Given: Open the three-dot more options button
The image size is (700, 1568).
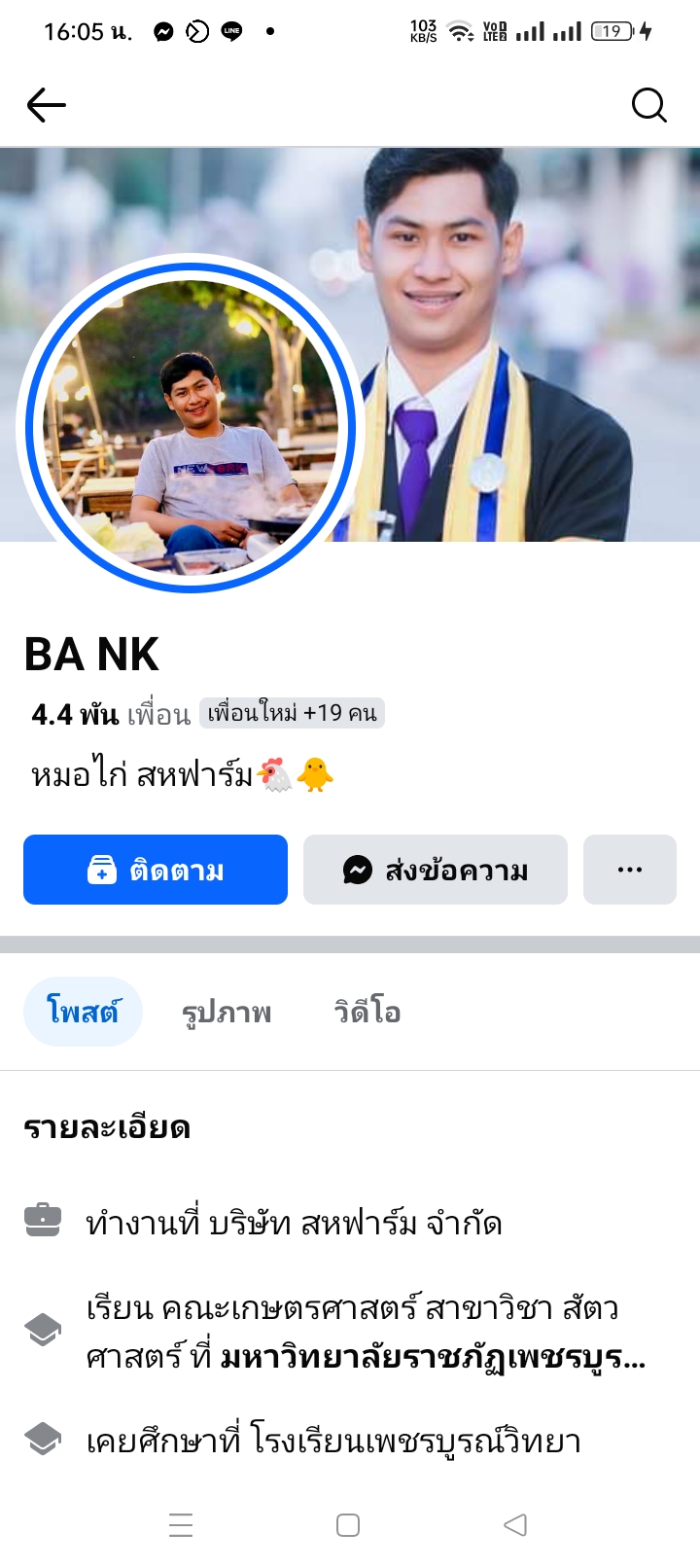Looking at the screenshot, I should point(630,870).
